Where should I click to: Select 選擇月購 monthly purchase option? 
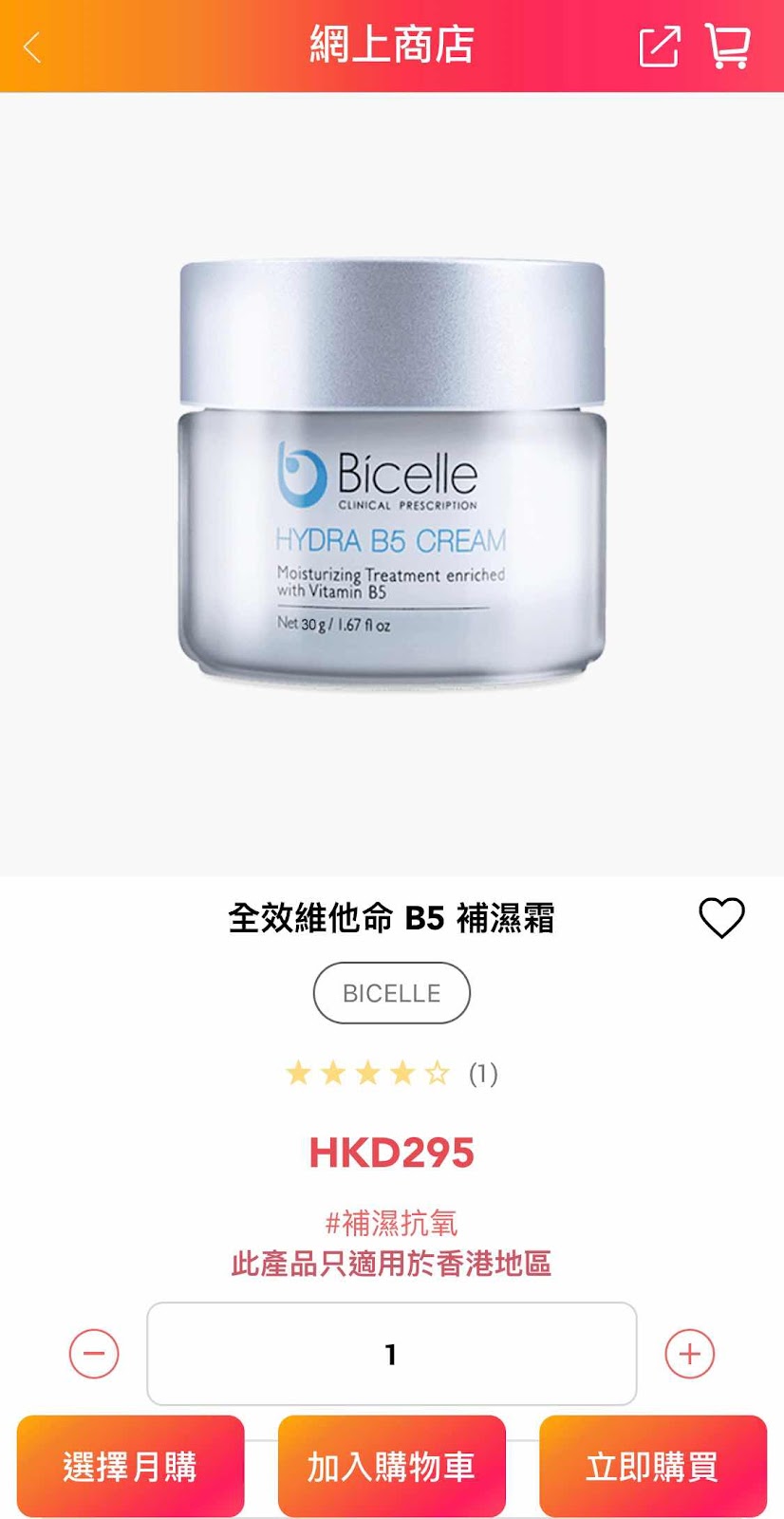point(130,1466)
